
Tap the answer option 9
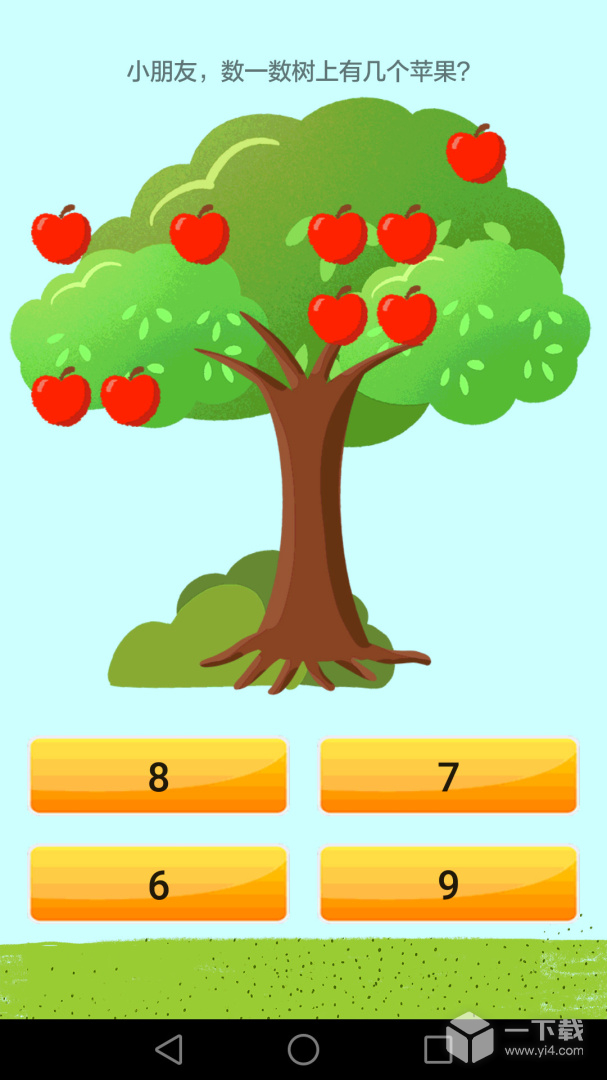click(448, 884)
